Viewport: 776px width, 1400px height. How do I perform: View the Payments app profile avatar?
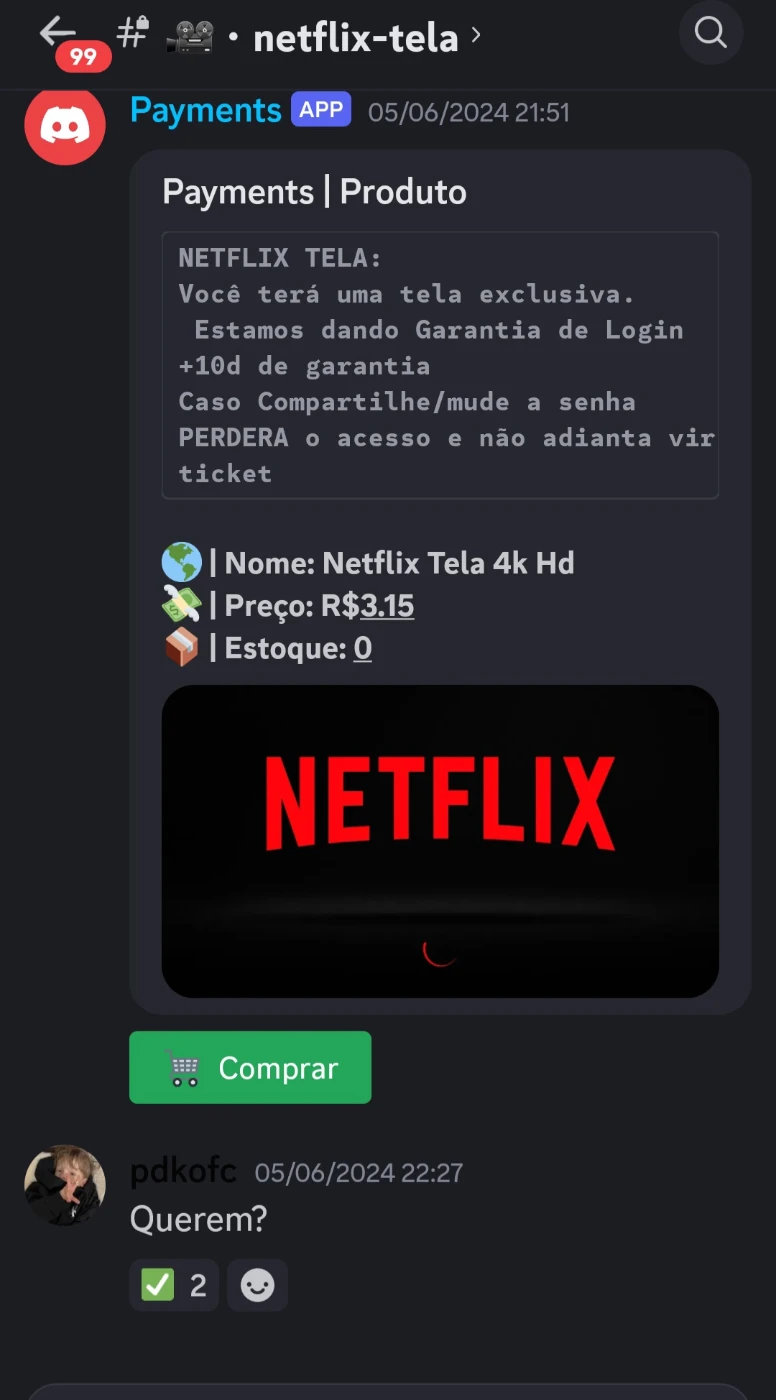(65, 125)
